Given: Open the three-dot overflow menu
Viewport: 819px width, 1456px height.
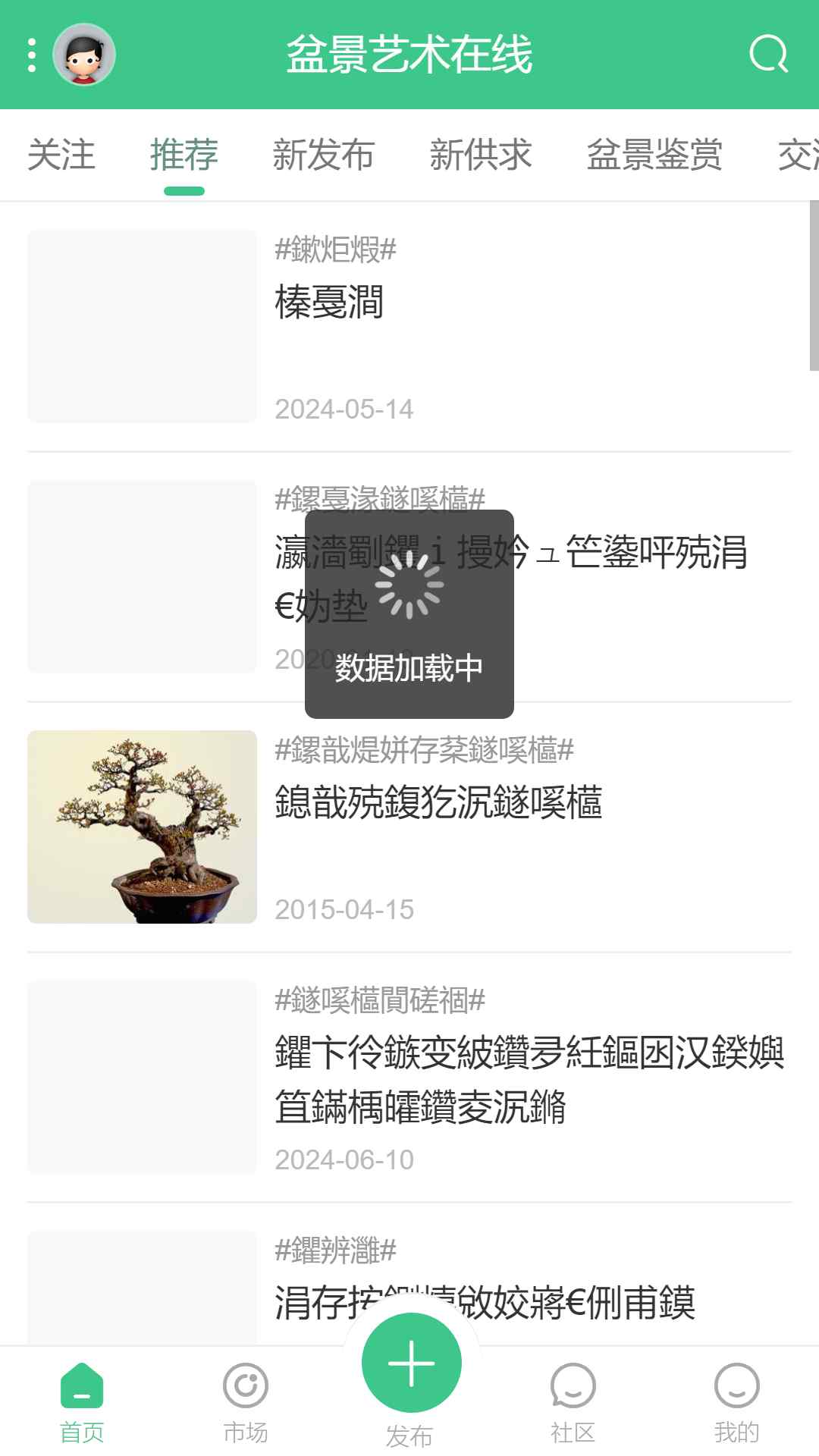Looking at the screenshot, I should pyautogui.click(x=31, y=55).
